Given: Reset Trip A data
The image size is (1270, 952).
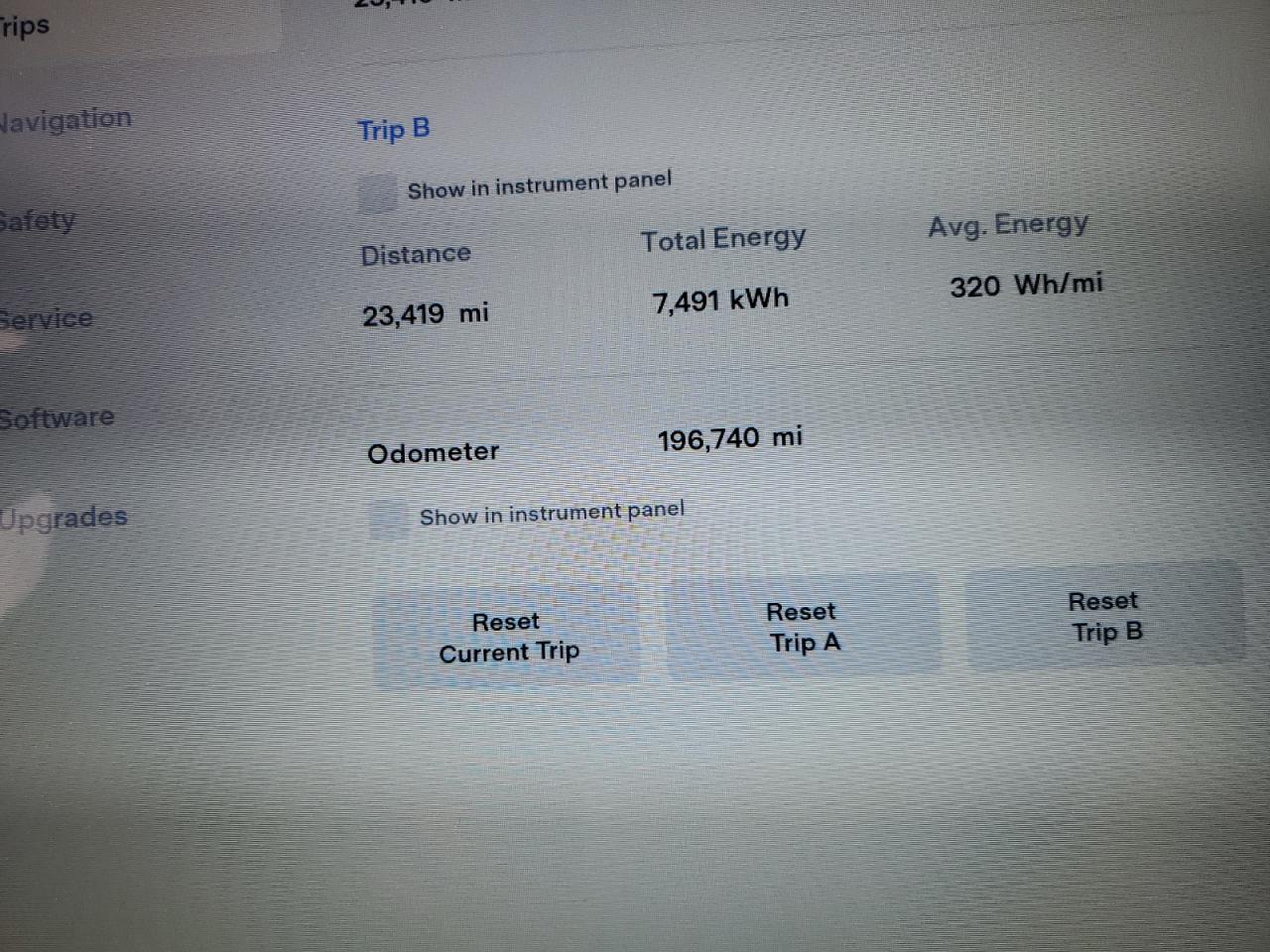Looking at the screenshot, I should point(803,627).
